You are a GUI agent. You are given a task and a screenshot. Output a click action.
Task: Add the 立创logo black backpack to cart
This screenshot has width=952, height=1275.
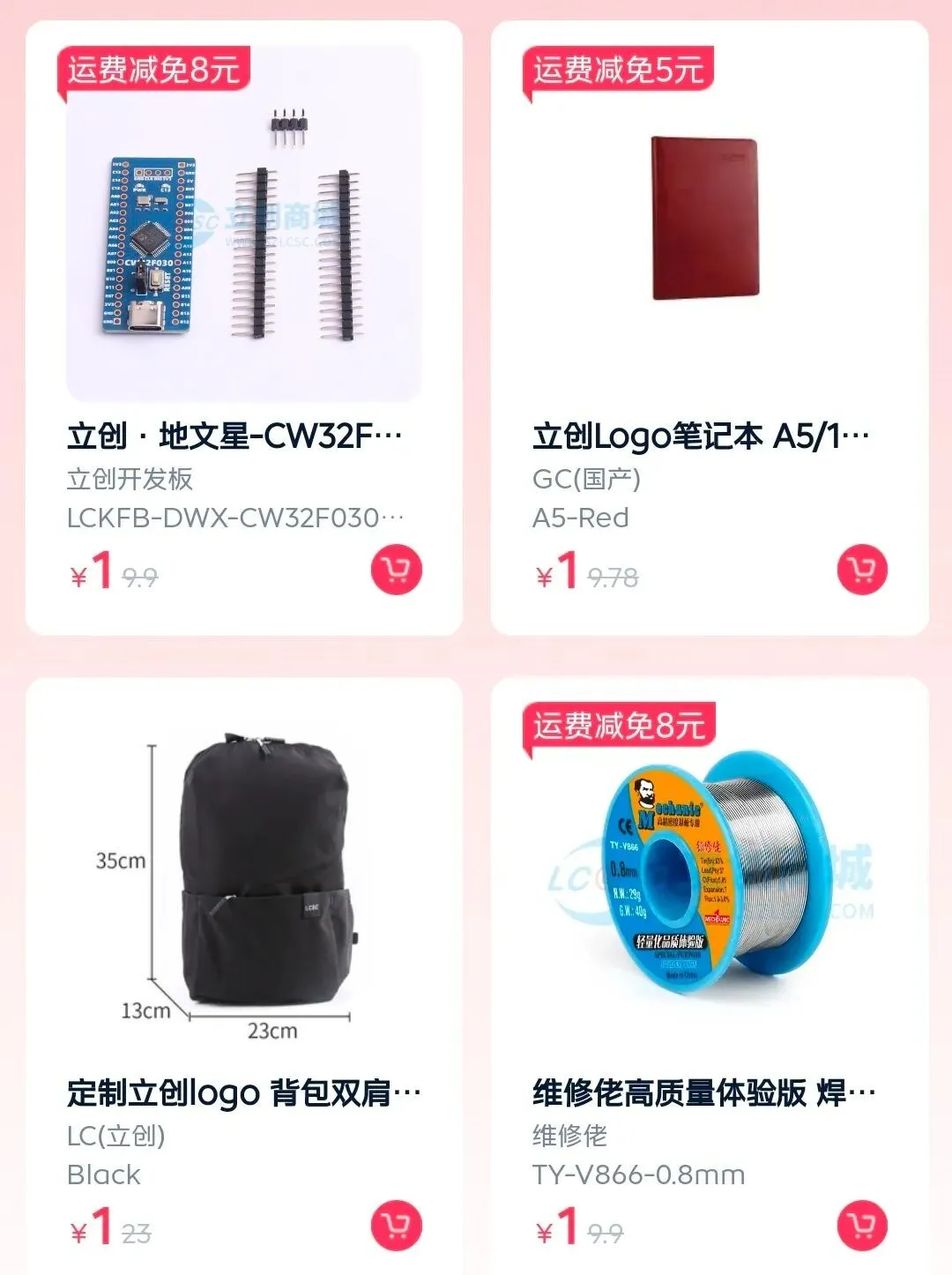tap(396, 1227)
